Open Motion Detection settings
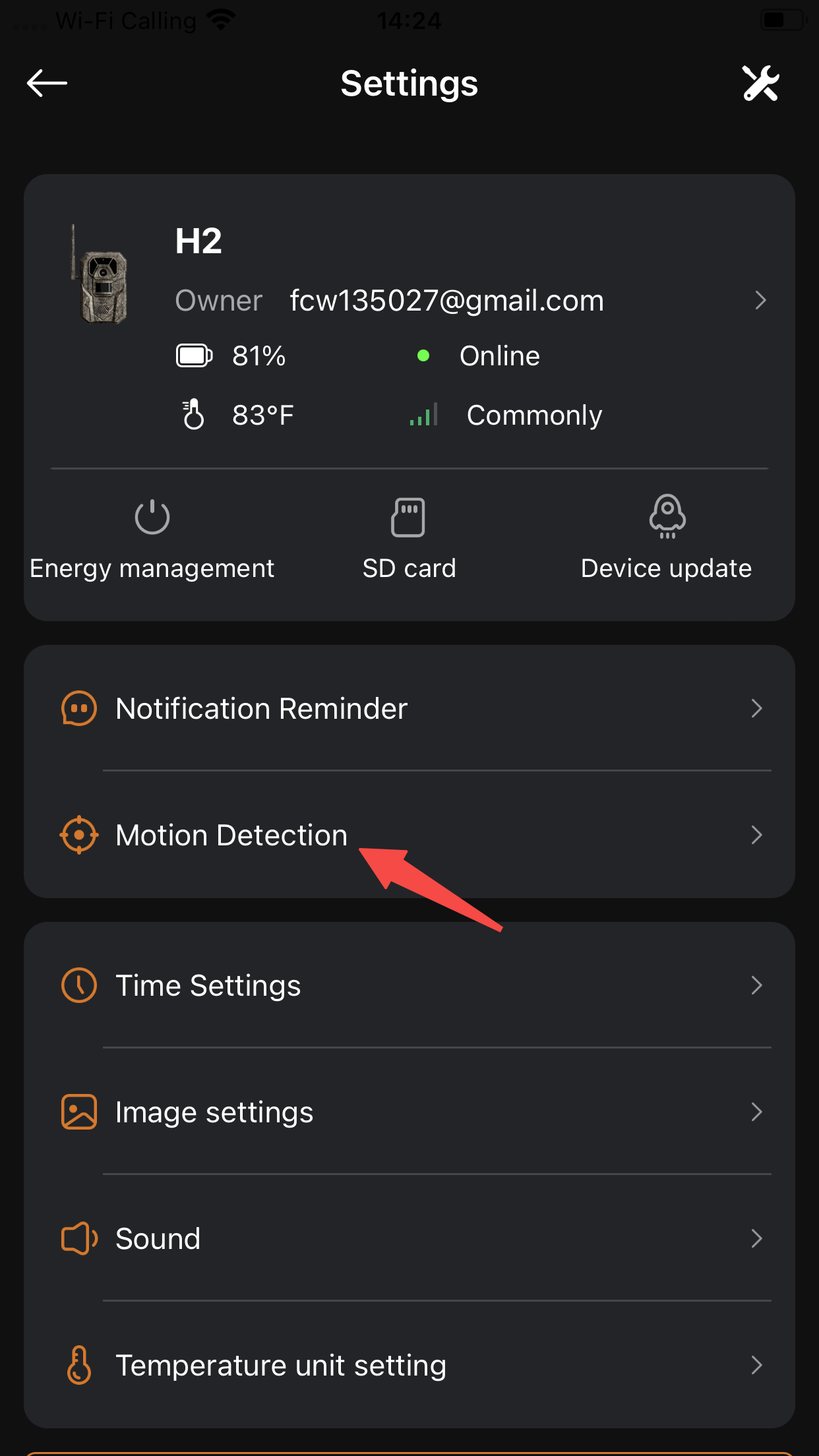Image resolution: width=819 pixels, height=1456 pixels. point(409,835)
